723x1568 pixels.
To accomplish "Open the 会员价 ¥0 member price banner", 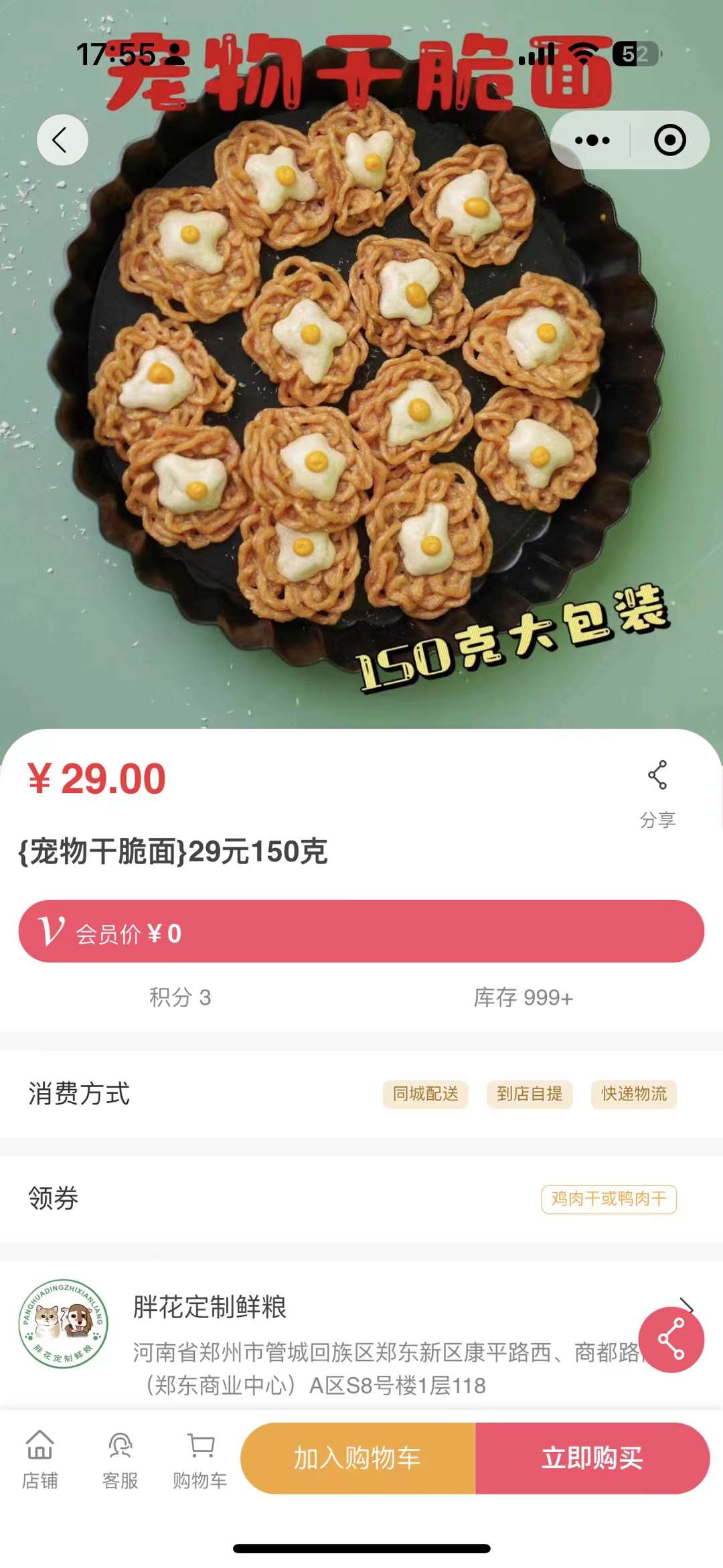I will click(x=361, y=932).
